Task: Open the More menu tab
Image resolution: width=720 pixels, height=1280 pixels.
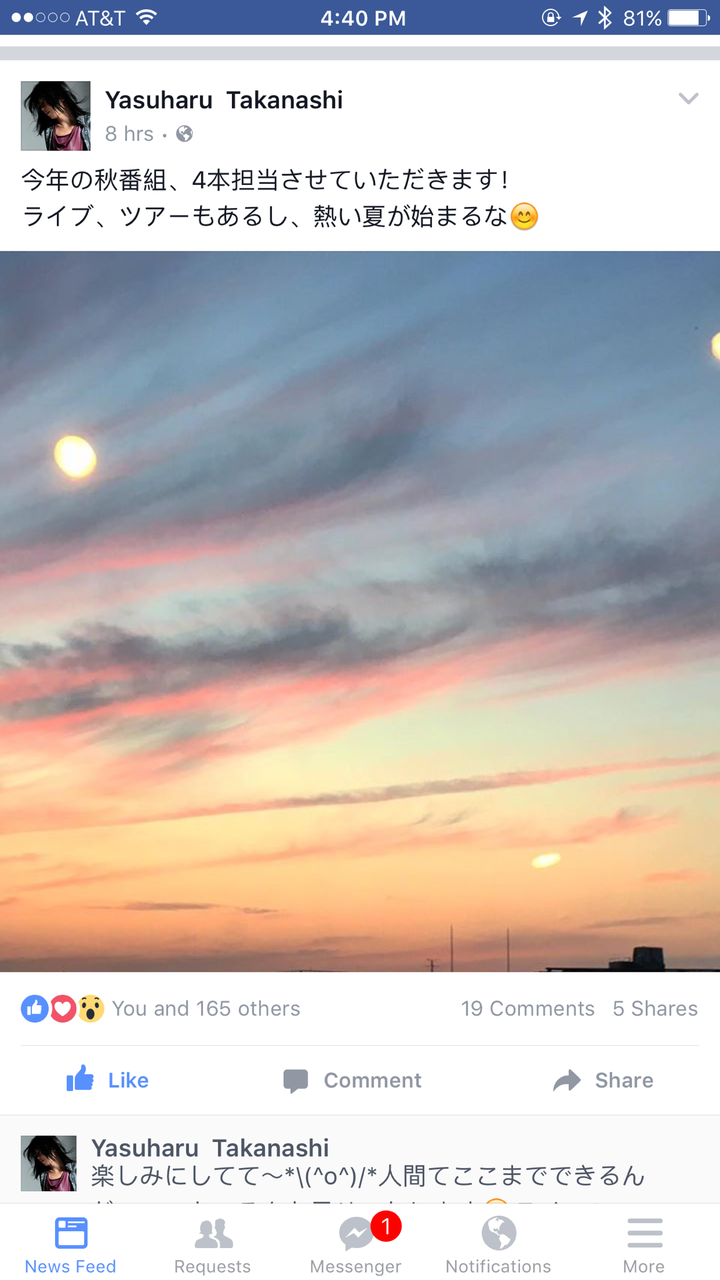Action: (x=644, y=1245)
